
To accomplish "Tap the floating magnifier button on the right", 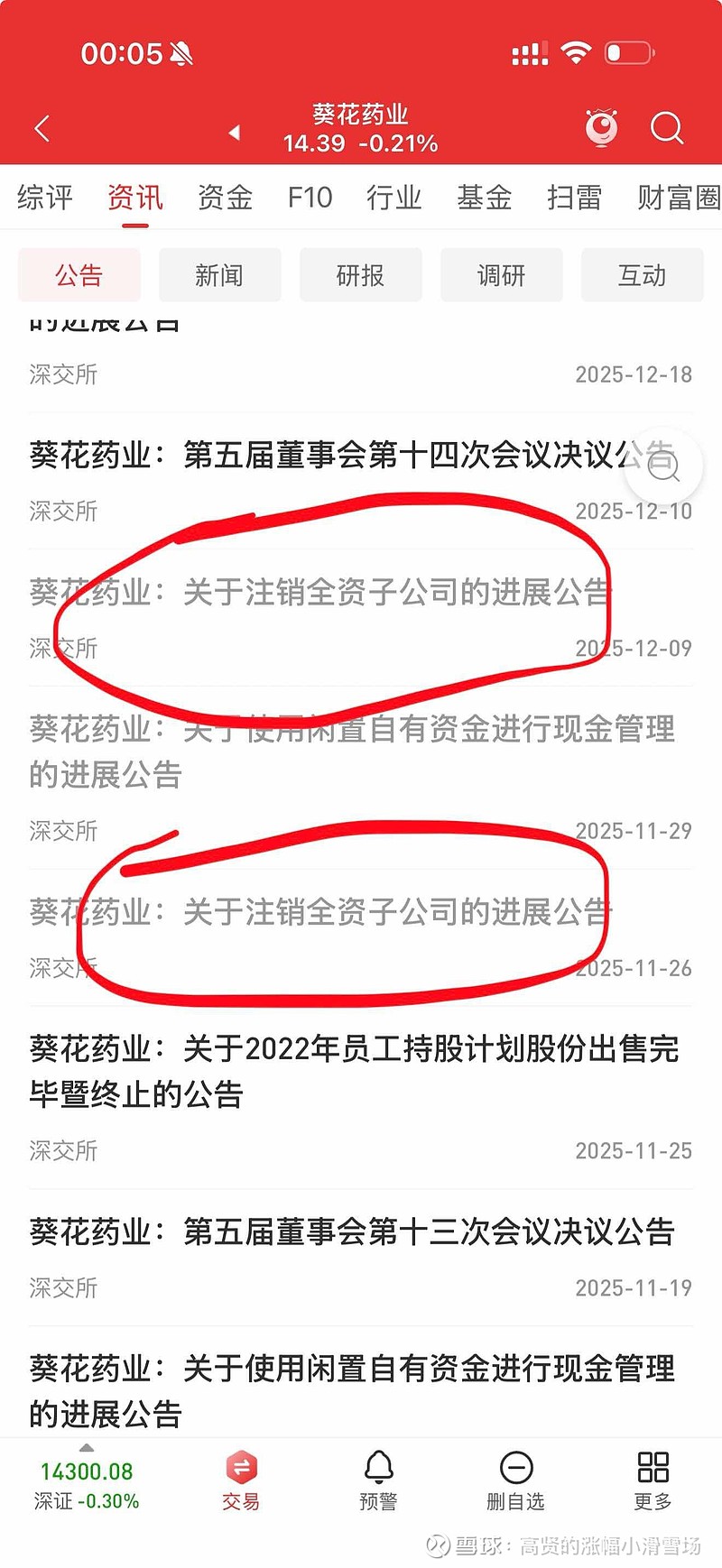I will 663,466.
